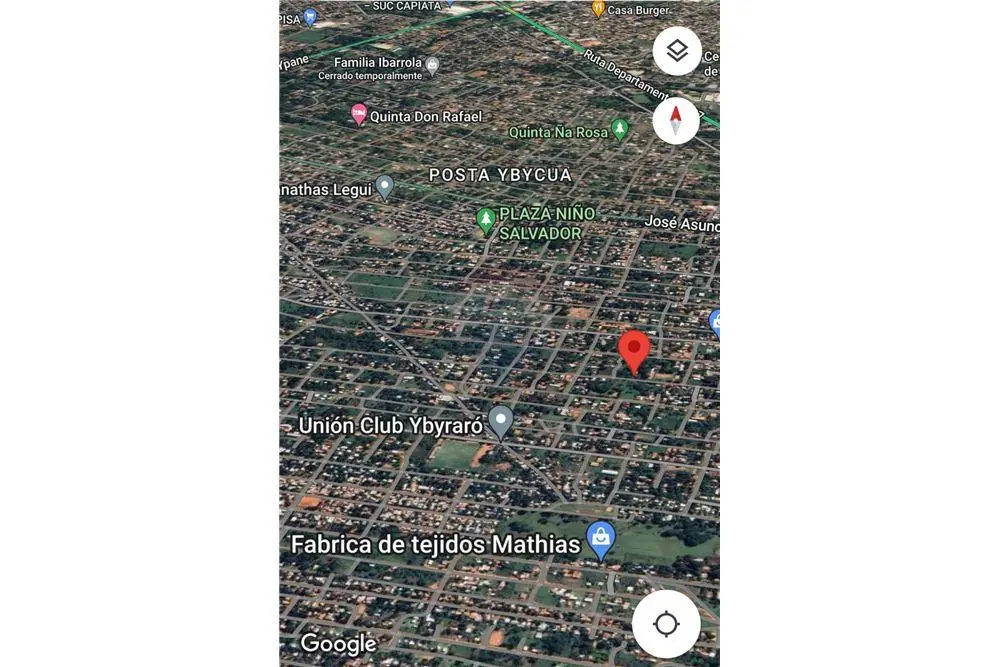
Task: Select the Fabrica de tejidos Mathias shop marker
Action: point(600,539)
